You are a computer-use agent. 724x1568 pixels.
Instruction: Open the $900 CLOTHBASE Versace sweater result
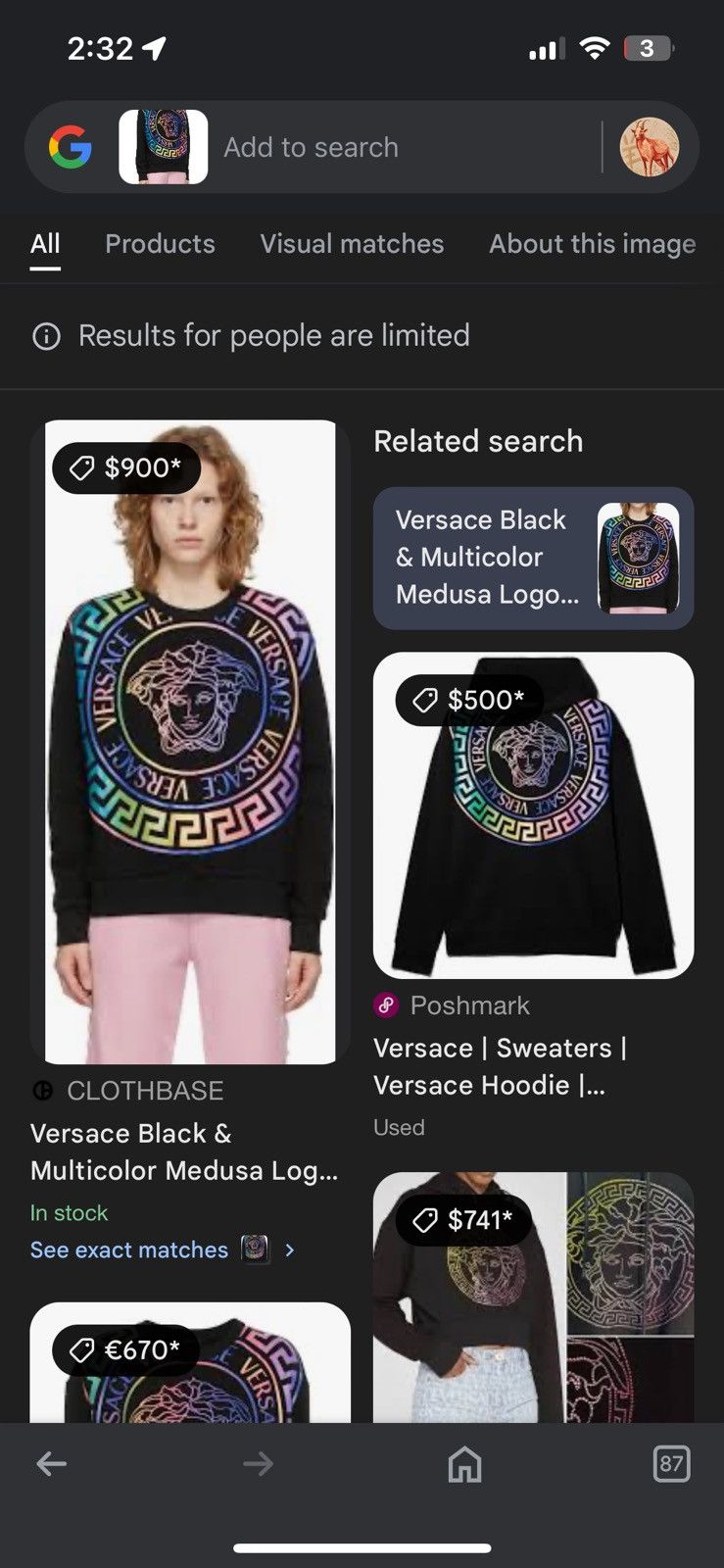pyautogui.click(x=190, y=742)
